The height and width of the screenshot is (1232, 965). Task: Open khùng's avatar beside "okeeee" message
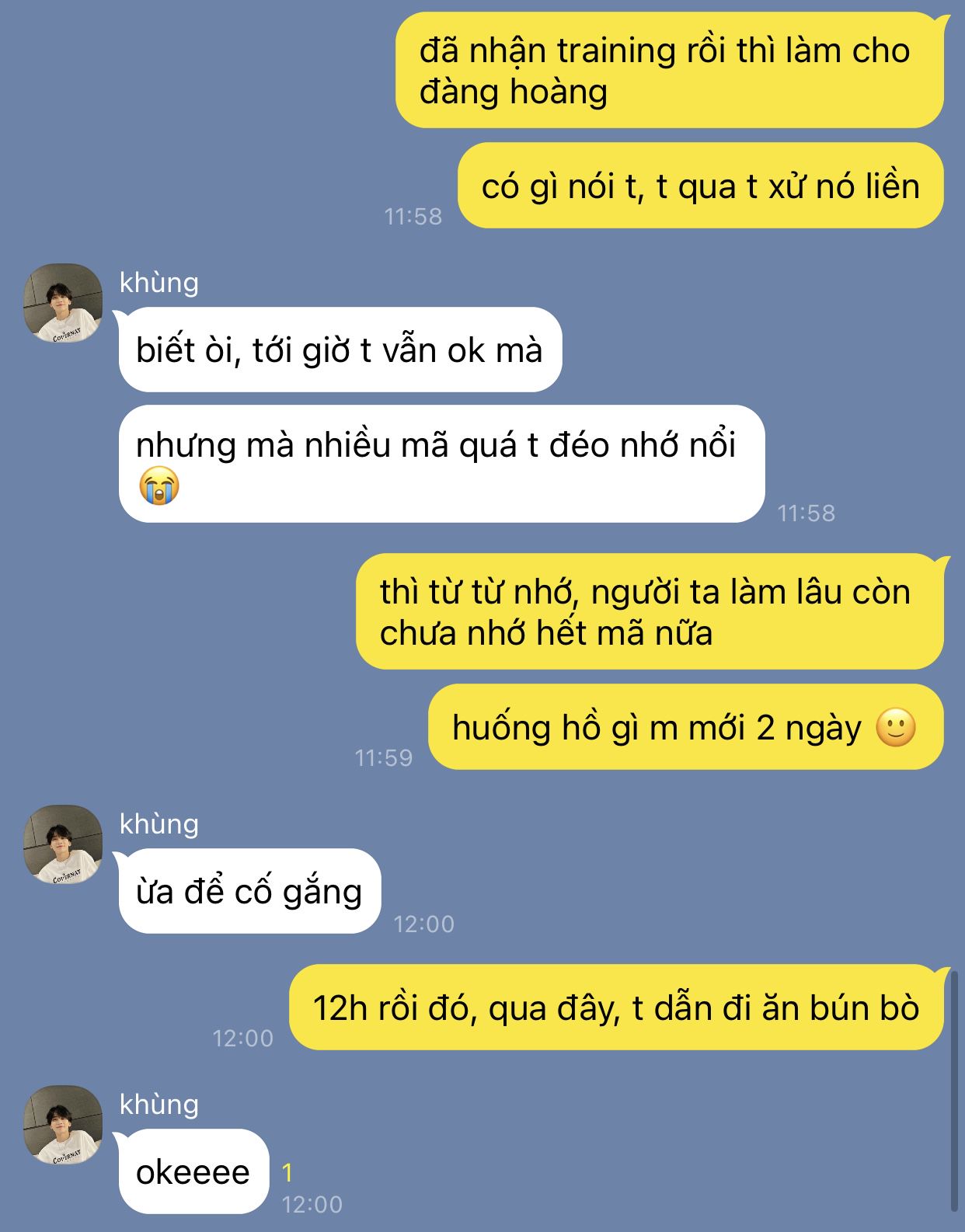pos(63,1125)
